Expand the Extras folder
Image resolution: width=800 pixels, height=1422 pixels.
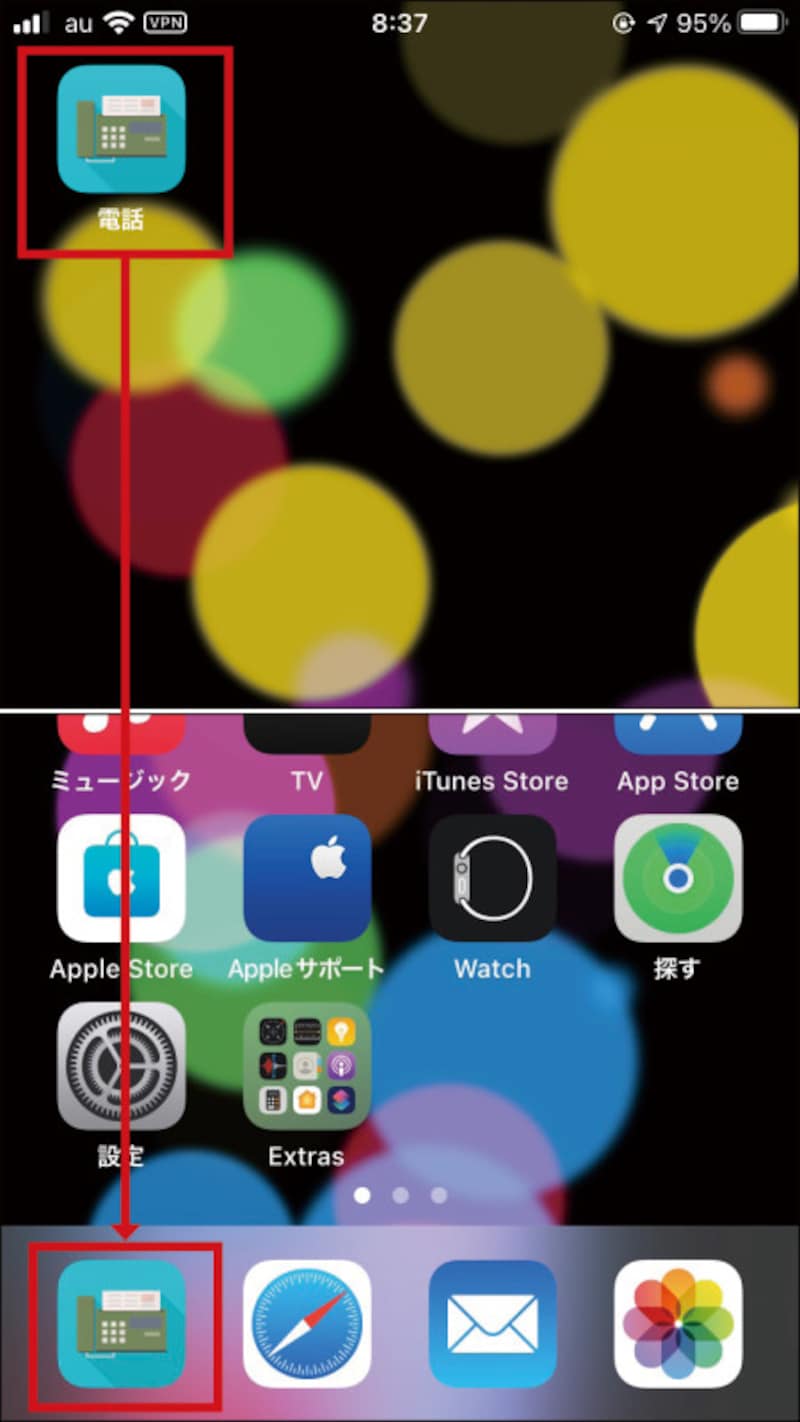[307, 1066]
